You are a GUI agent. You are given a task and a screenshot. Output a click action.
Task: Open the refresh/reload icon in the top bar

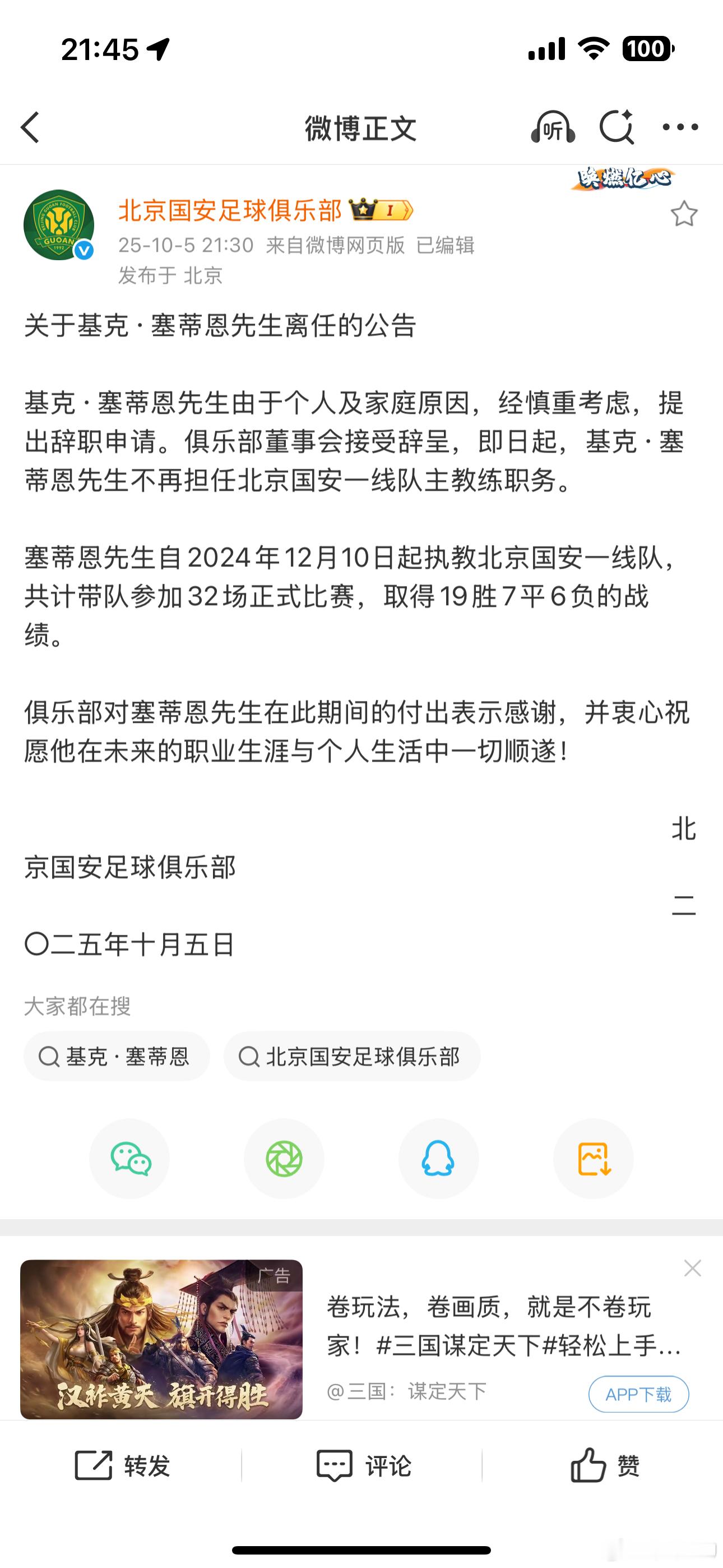618,128
